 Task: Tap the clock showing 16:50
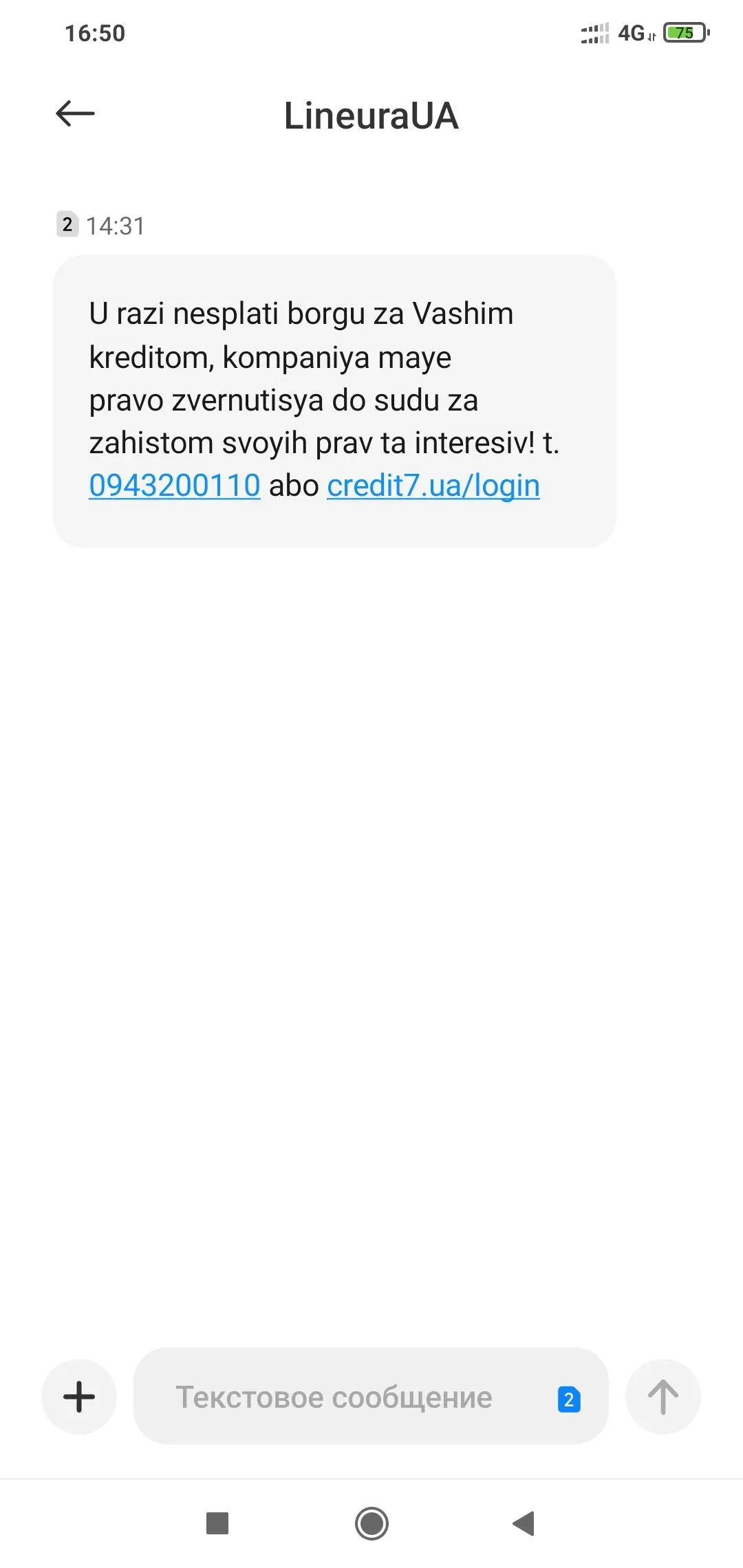(x=94, y=32)
